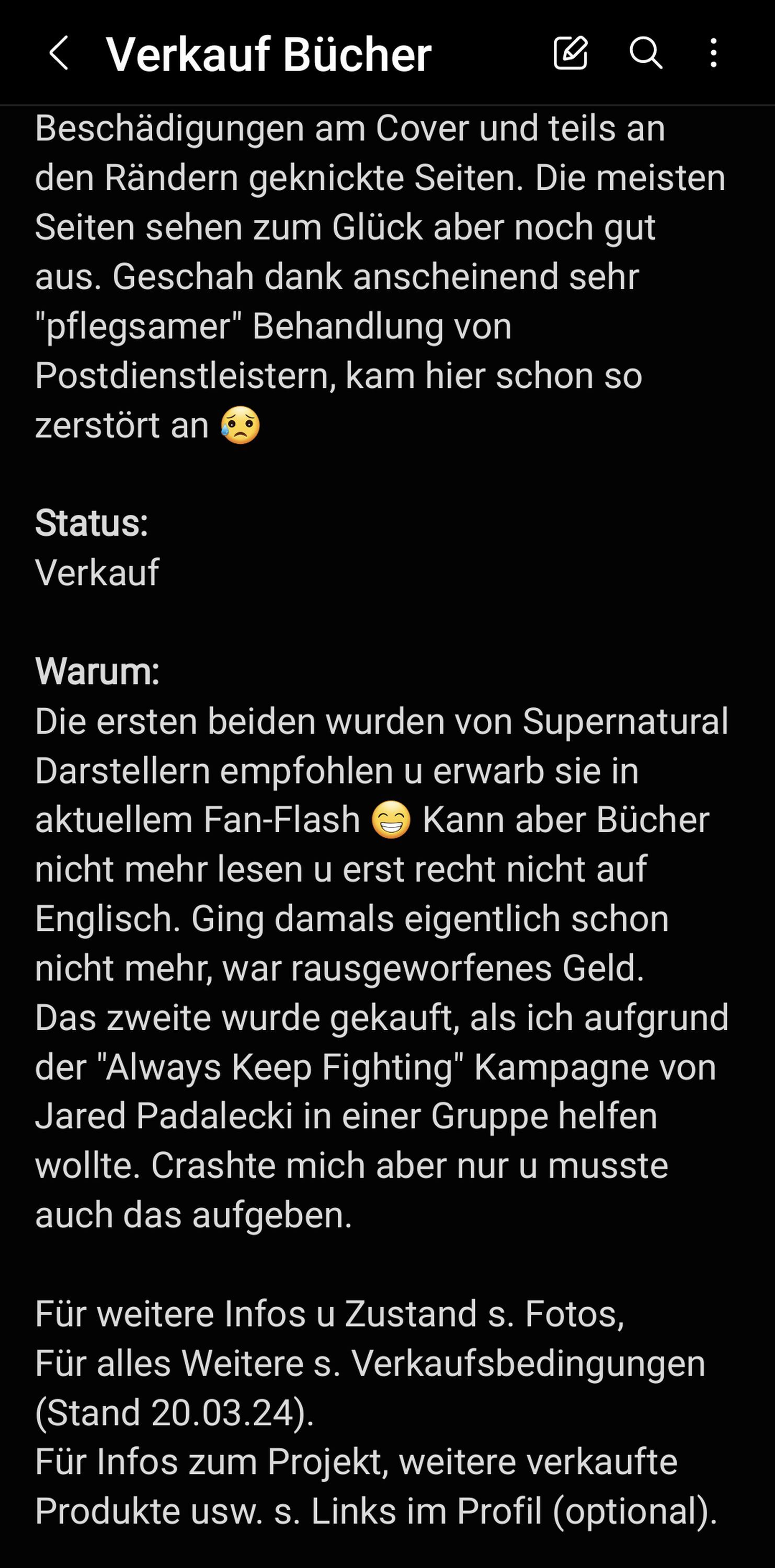The width and height of the screenshot is (775, 1568).
Task: Search within the note
Action: 645,52
